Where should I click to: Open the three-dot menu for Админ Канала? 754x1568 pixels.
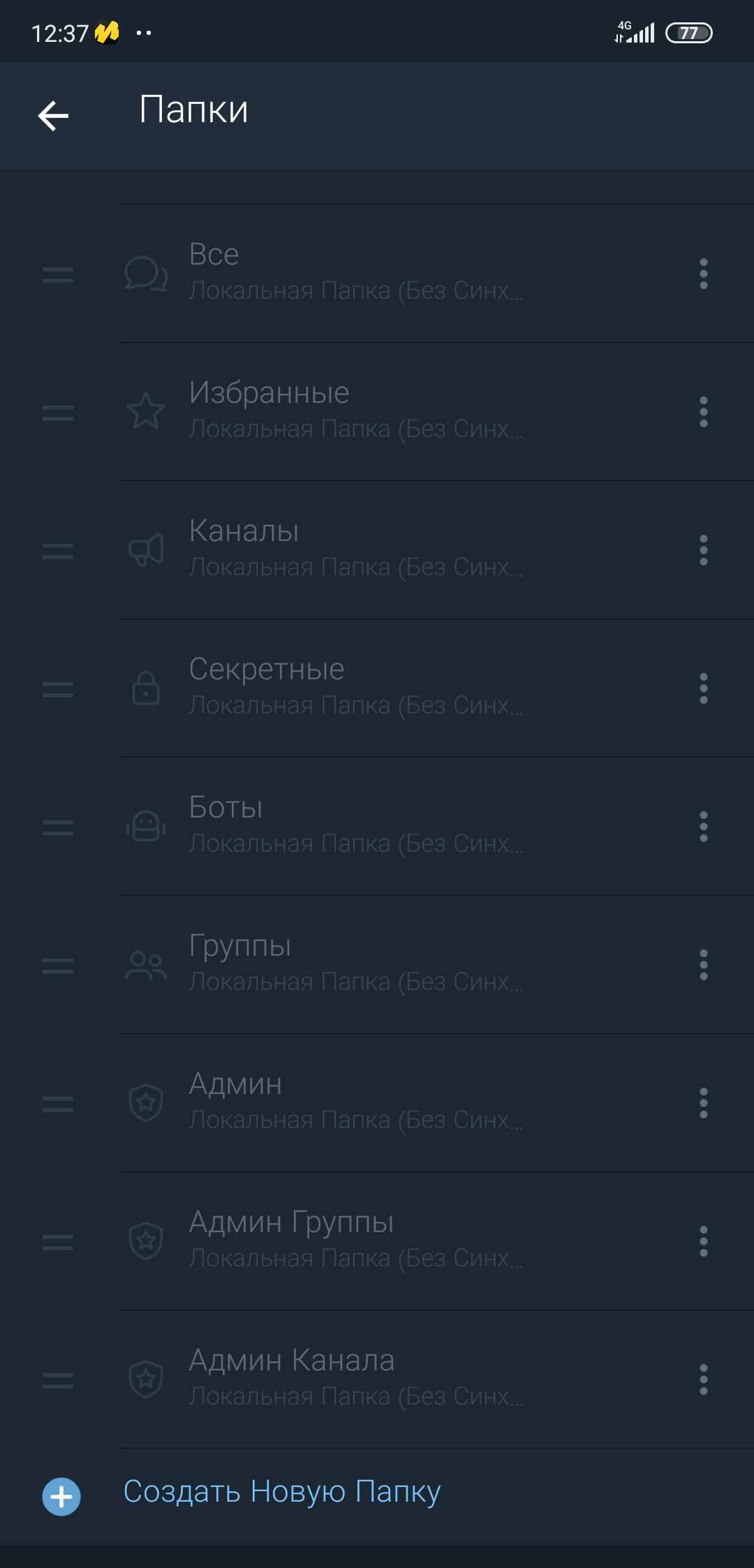pyautogui.click(x=703, y=1380)
